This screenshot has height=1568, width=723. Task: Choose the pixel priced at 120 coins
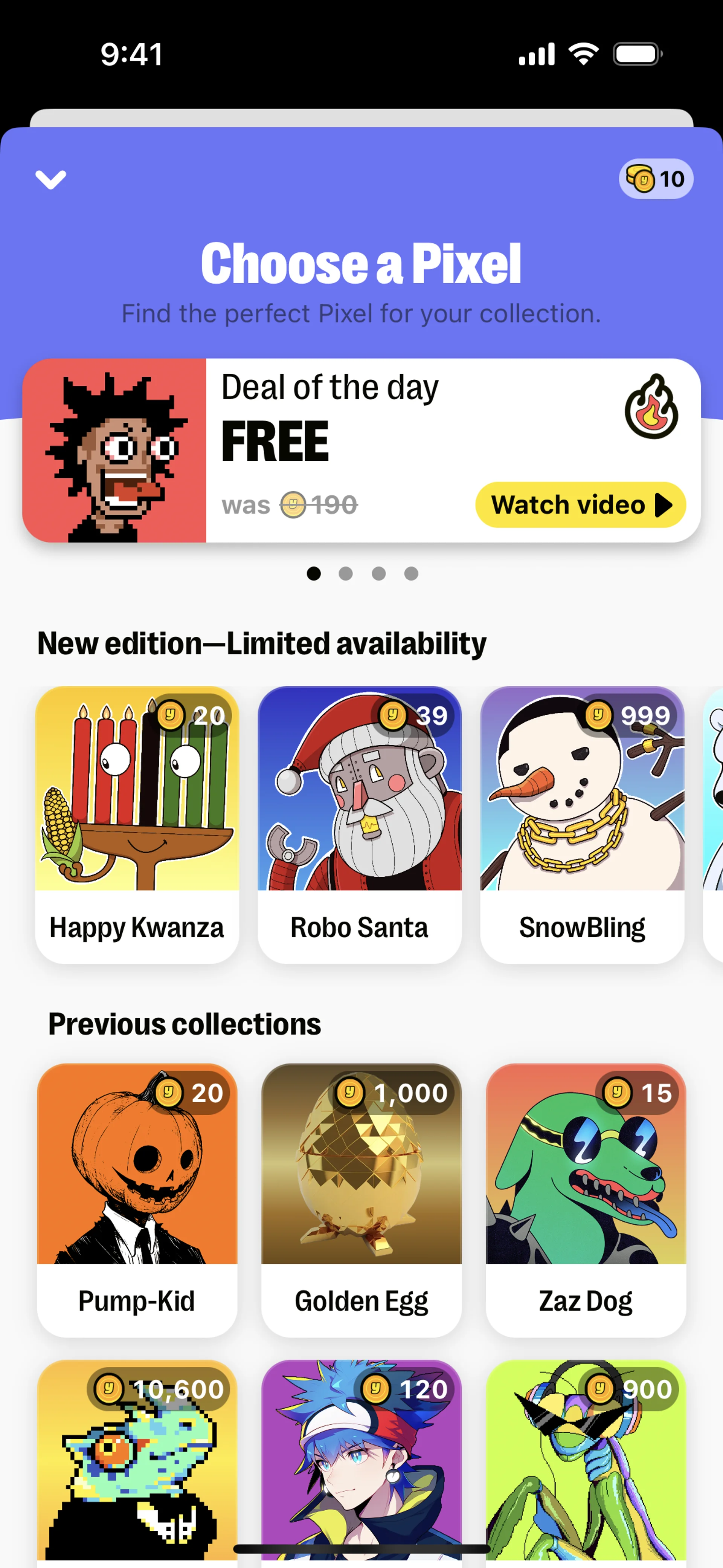pos(361,1461)
